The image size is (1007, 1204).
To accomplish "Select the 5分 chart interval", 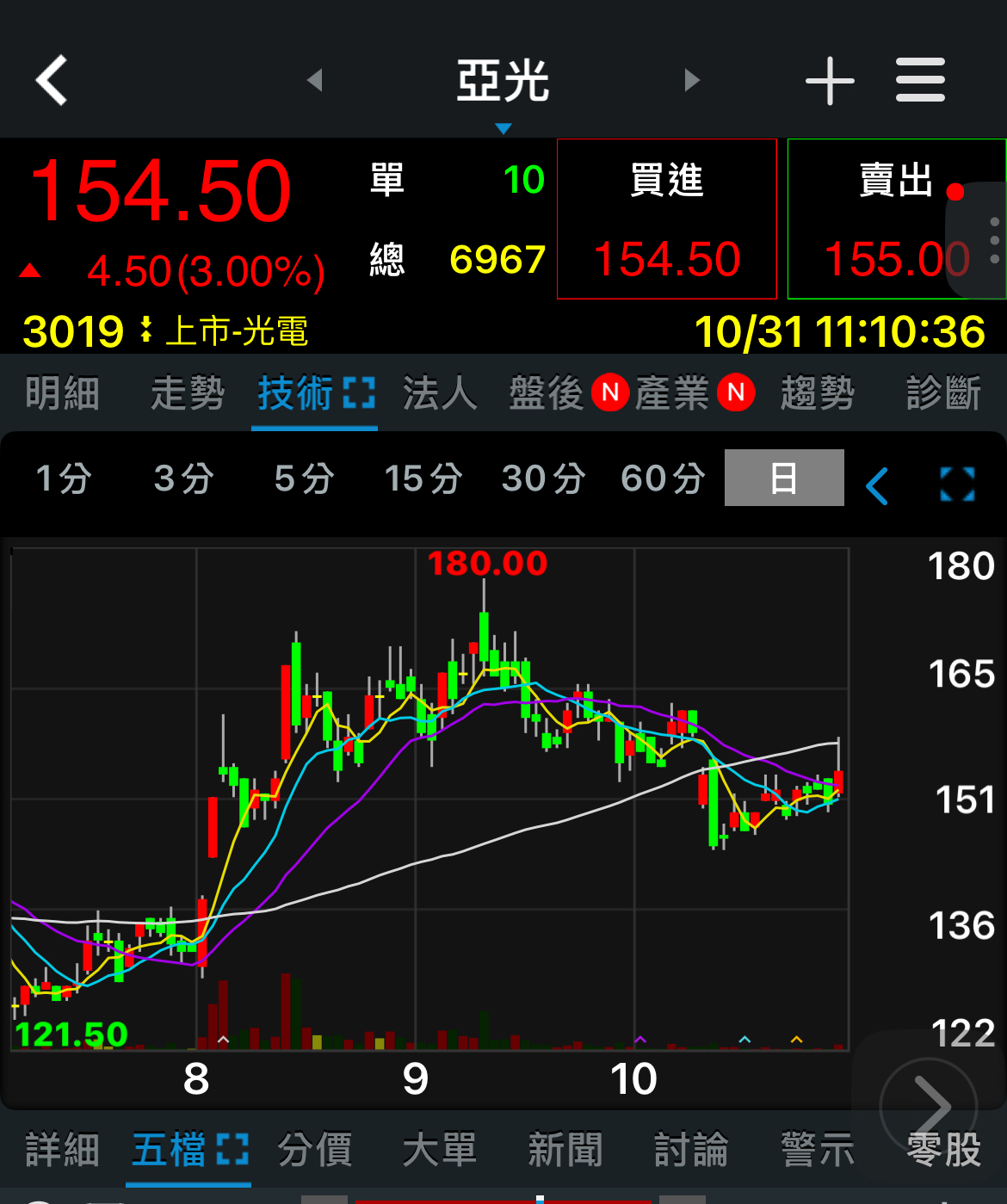I will (x=304, y=479).
